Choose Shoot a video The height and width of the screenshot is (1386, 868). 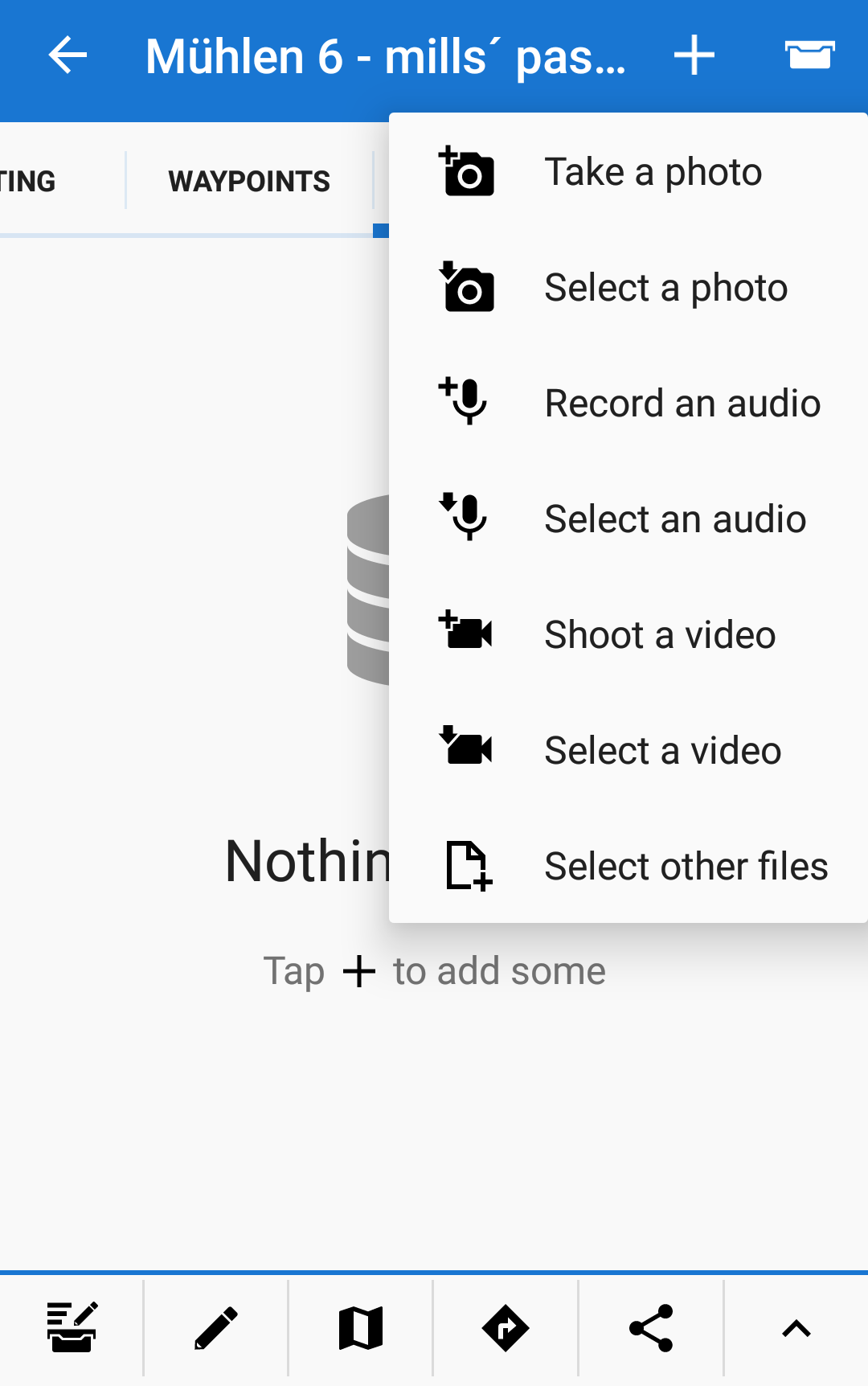click(x=628, y=635)
